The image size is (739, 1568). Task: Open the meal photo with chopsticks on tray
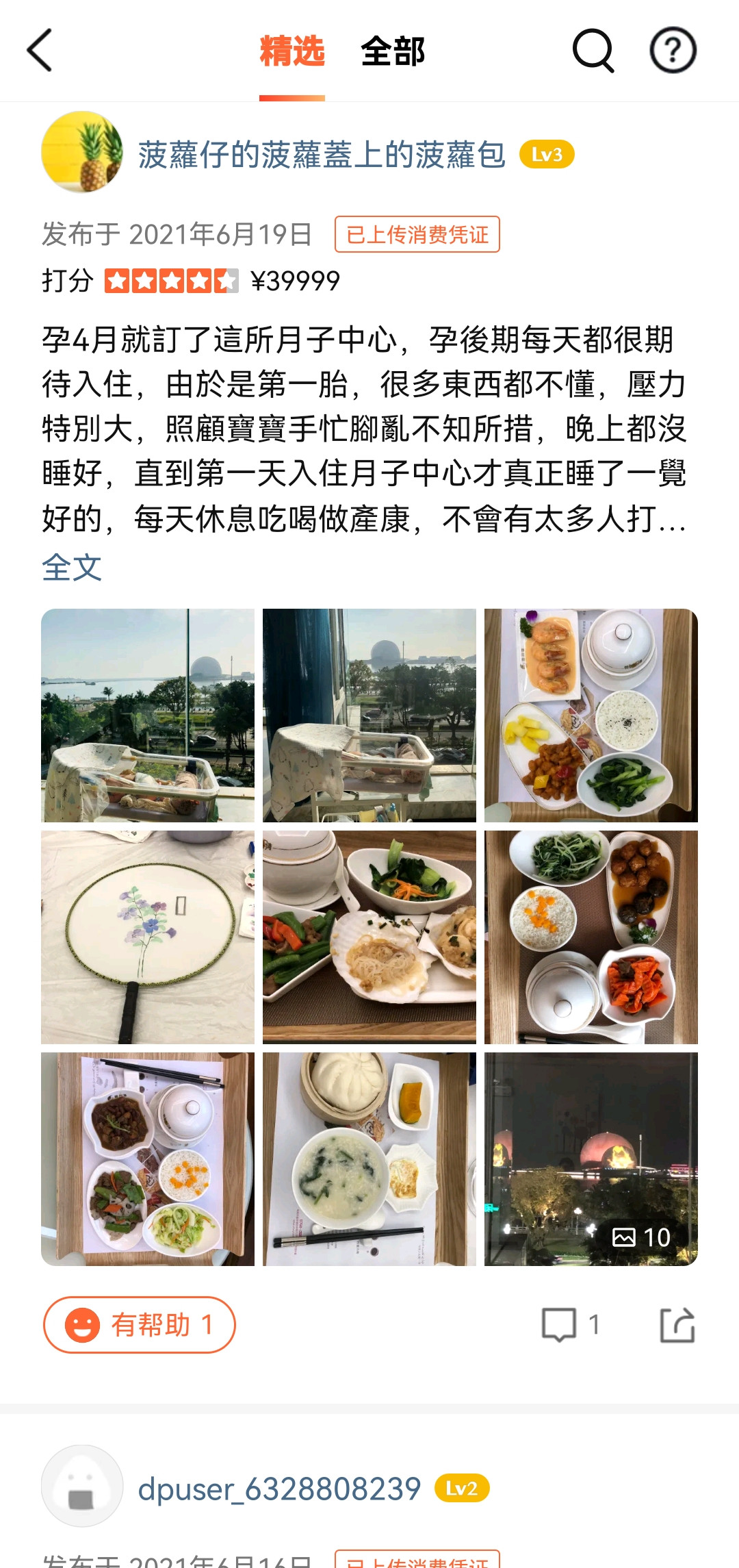[148, 1159]
